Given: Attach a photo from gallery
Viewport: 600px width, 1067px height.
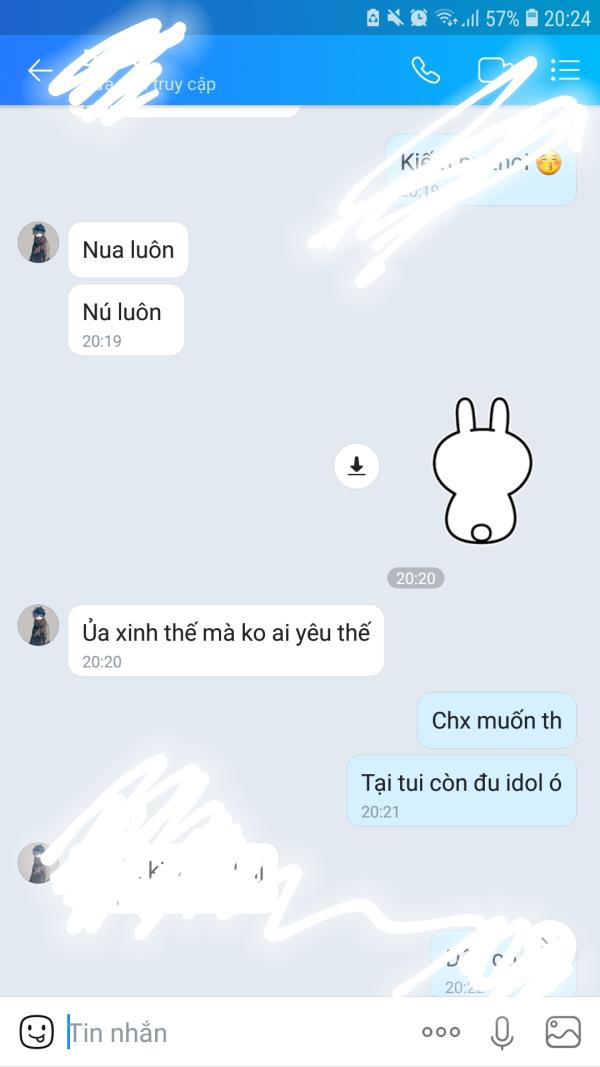Looking at the screenshot, I should click(563, 1032).
